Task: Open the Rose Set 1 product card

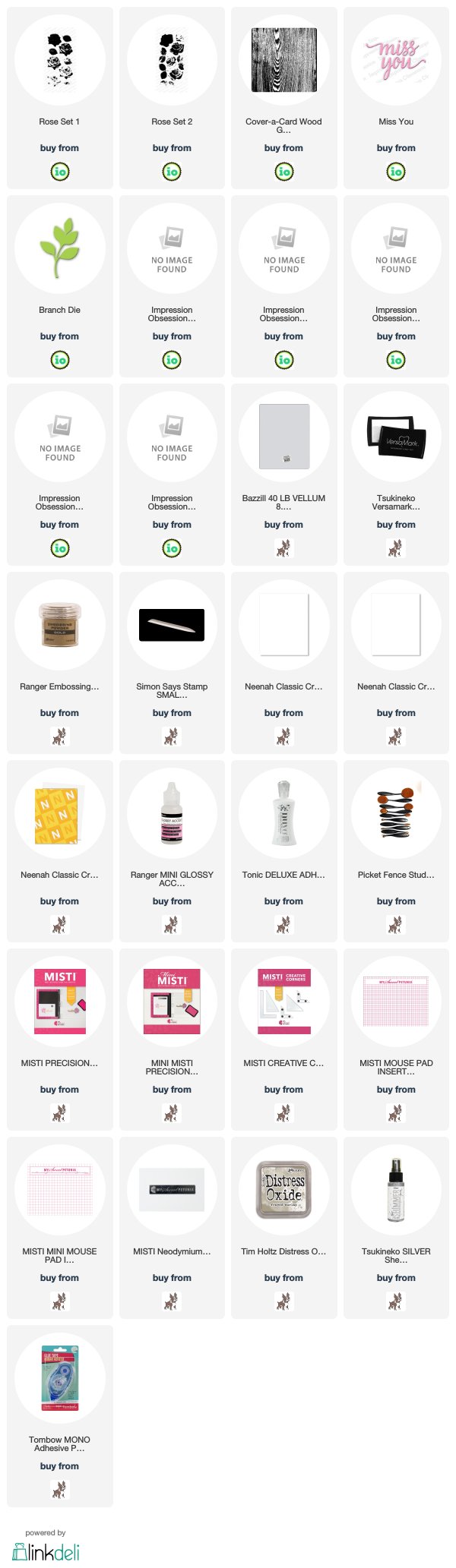Action: pos(59,59)
